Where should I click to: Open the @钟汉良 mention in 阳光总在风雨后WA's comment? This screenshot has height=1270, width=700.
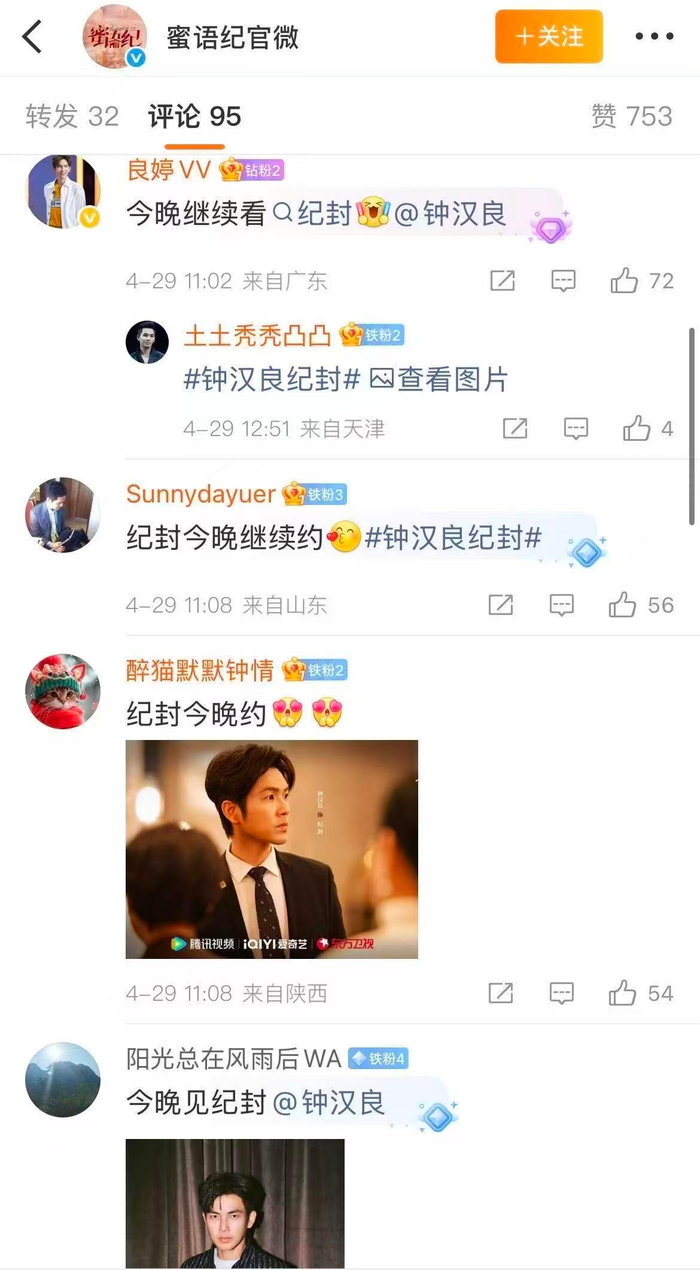pos(329,1102)
